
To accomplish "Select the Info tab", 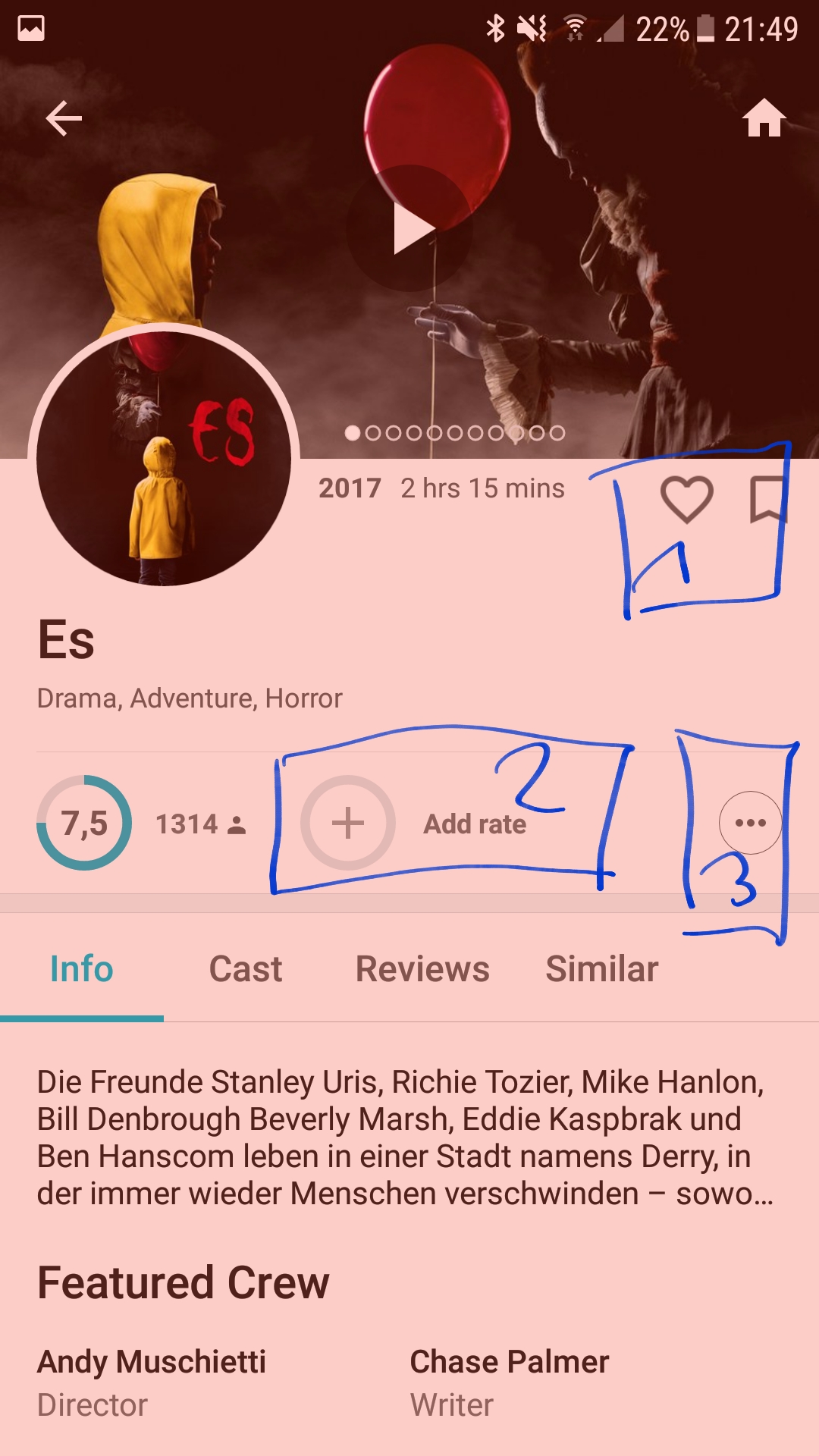I will point(81,969).
